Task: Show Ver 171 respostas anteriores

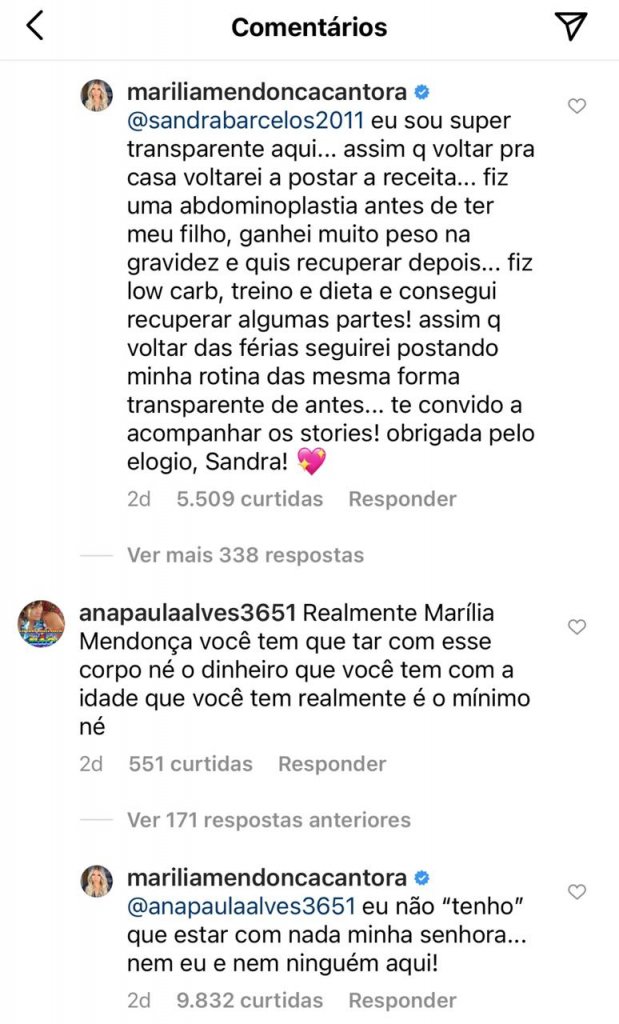Action: pos(269,820)
